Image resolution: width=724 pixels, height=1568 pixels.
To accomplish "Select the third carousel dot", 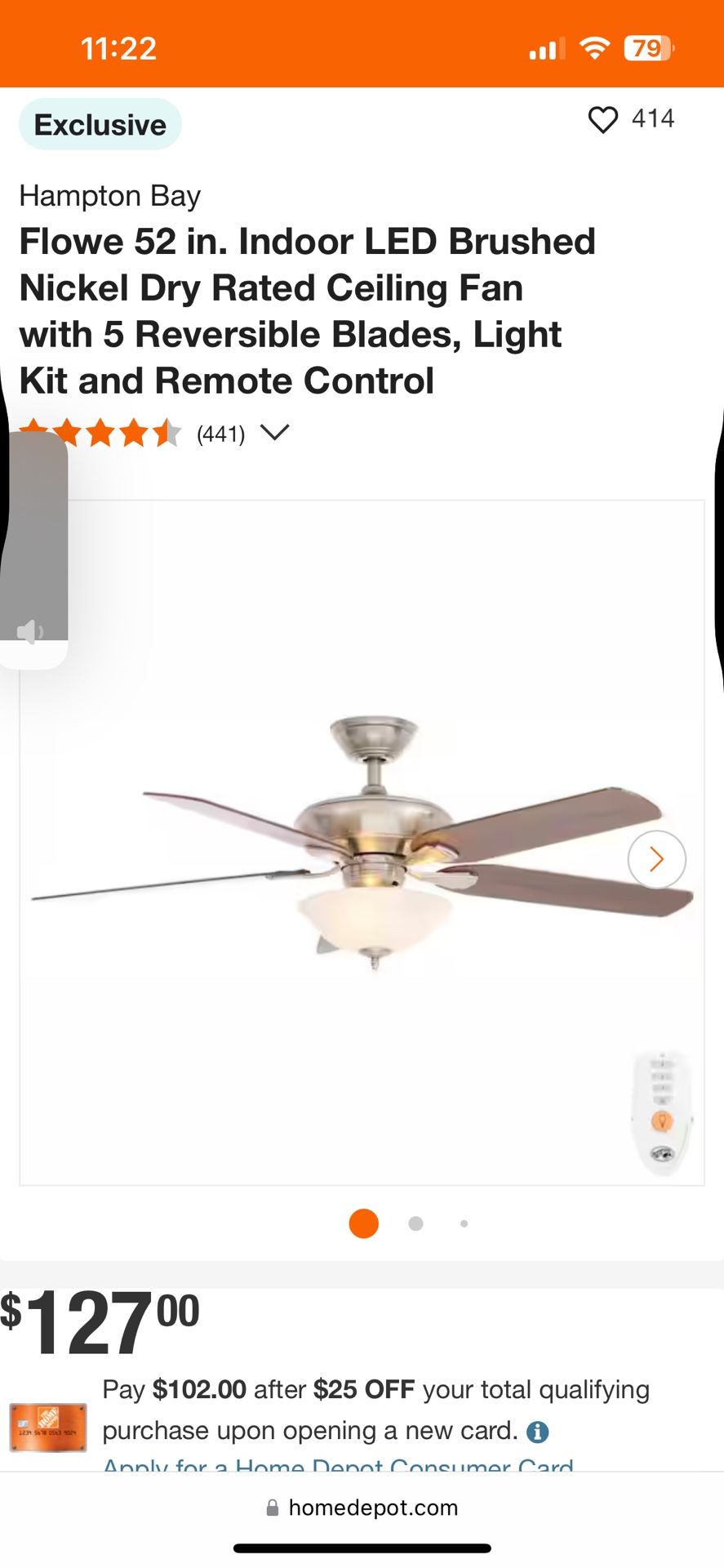I will [x=464, y=1223].
